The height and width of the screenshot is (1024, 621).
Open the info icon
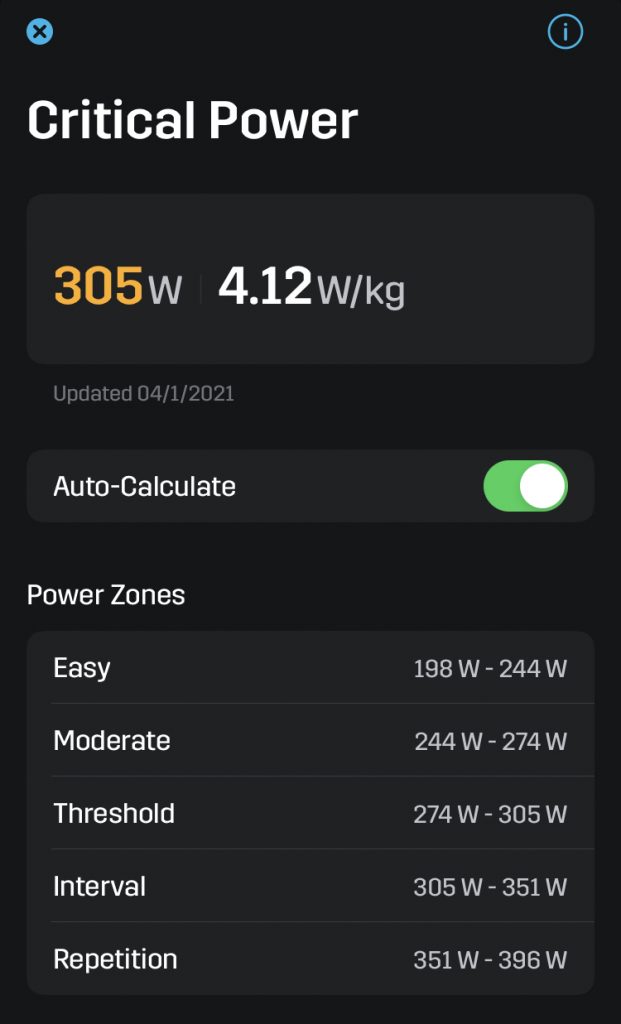tap(565, 31)
